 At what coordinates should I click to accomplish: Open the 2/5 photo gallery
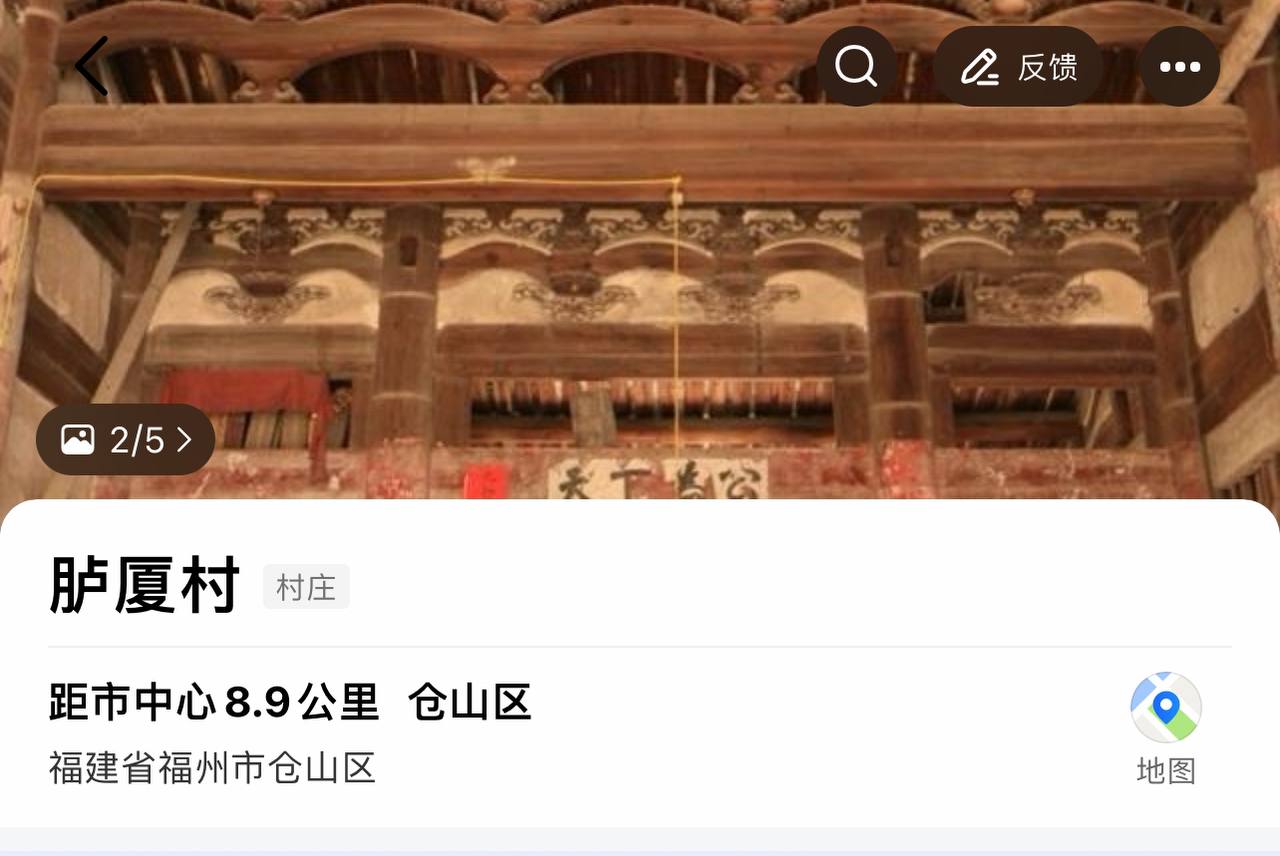click(x=126, y=439)
